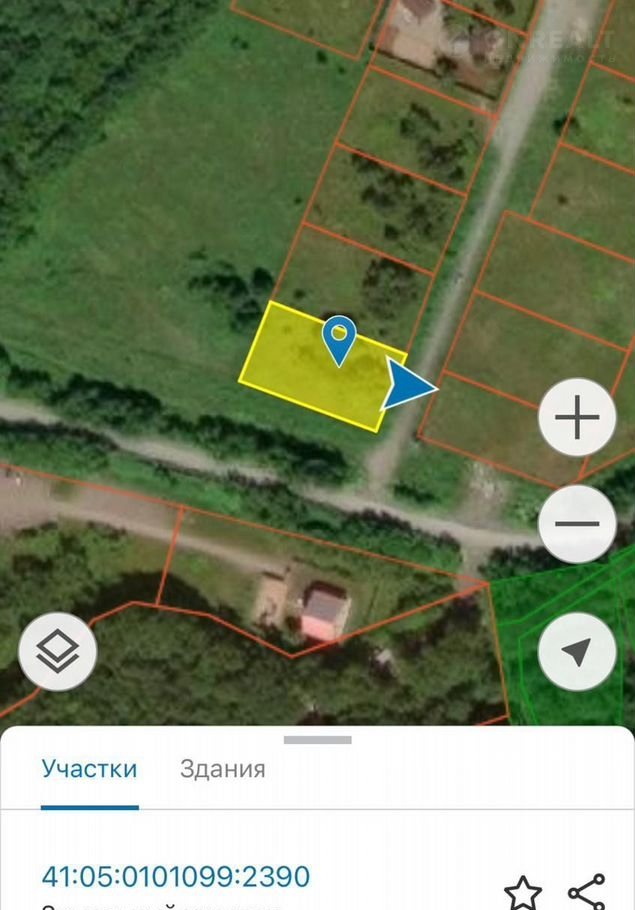Open parcel 41:05:0101099:2390 details
Image resolution: width=635 pixels, height=910 pixels.
(x=175, y=876)
